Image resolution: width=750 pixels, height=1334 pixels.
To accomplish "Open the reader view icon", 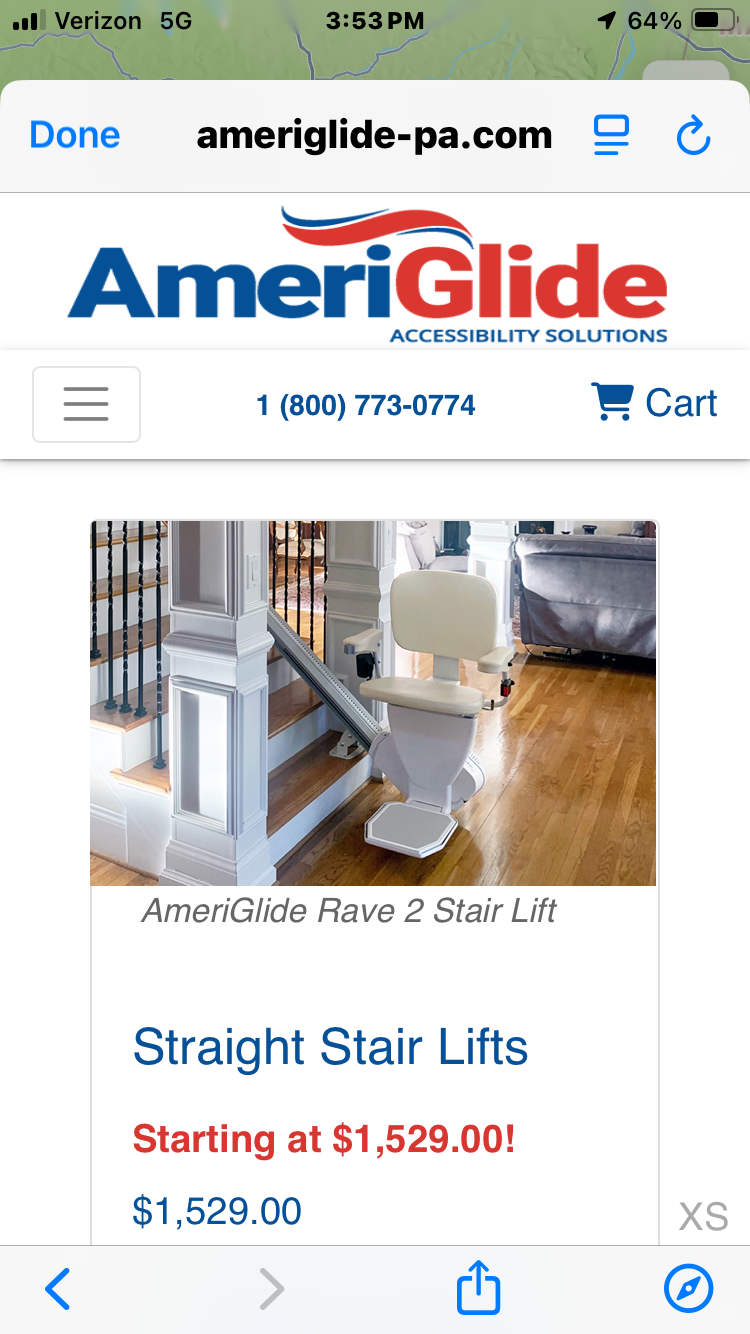I will (611, 135).
